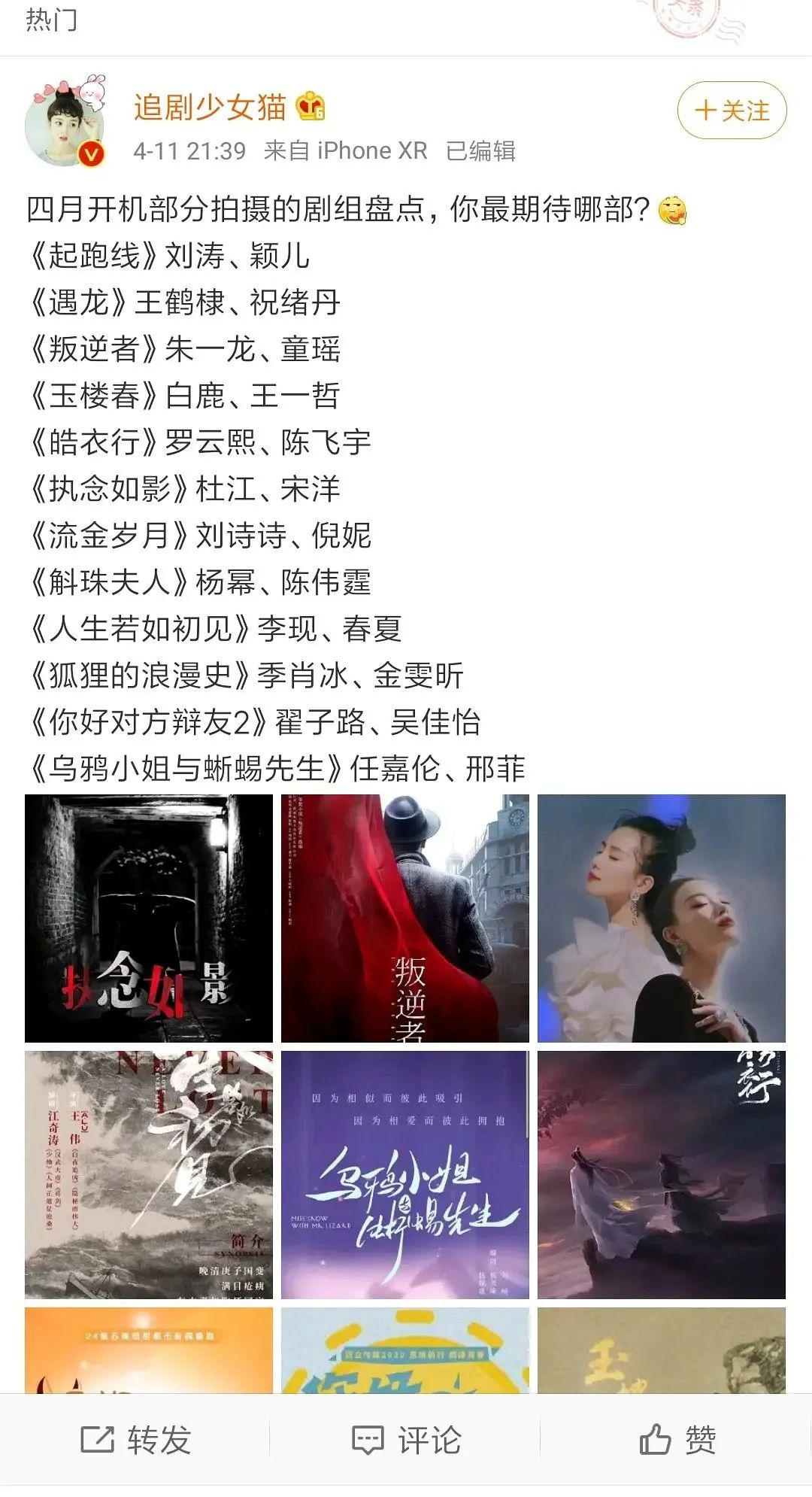The width and height of the screenshot is (812, 1497).
Task: Open the orange poster thumbnail
Action: (149, 1350)
